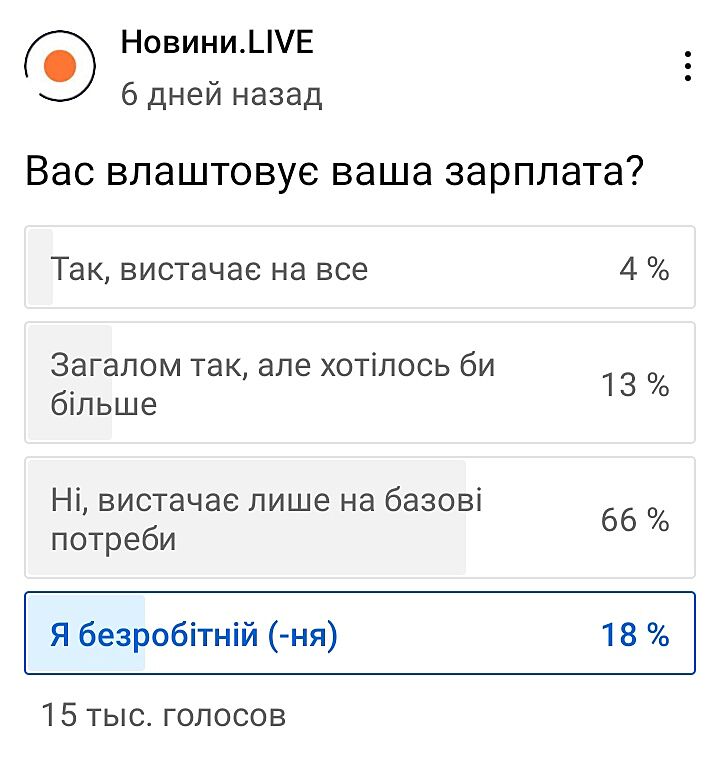Open the Новини.LIVE channel name
This screenshot has width=720, height=767.
(217, 42)
